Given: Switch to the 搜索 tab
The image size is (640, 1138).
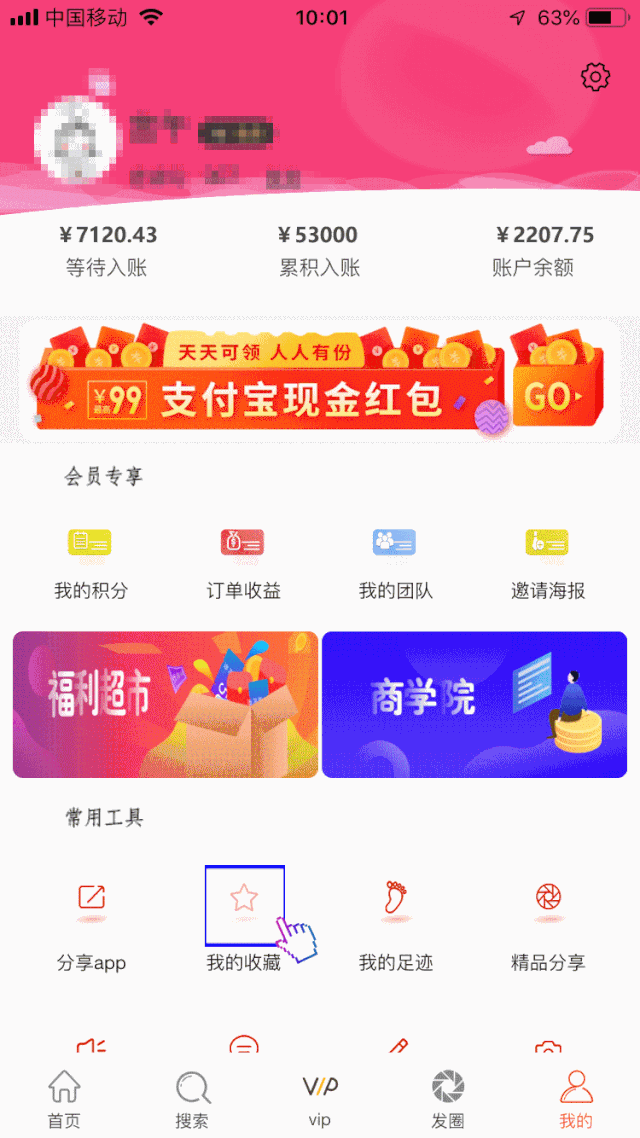Looking at the screenshot, I should point(192,1098).
